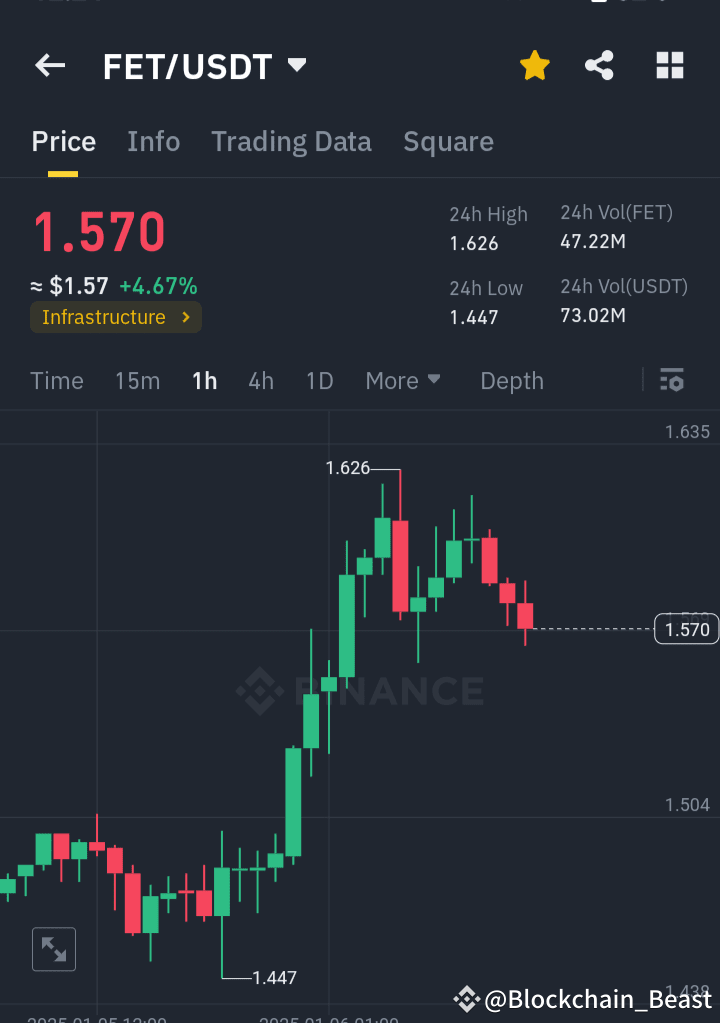
Task: Select the 4h timeframe
Action: [260, 380]
